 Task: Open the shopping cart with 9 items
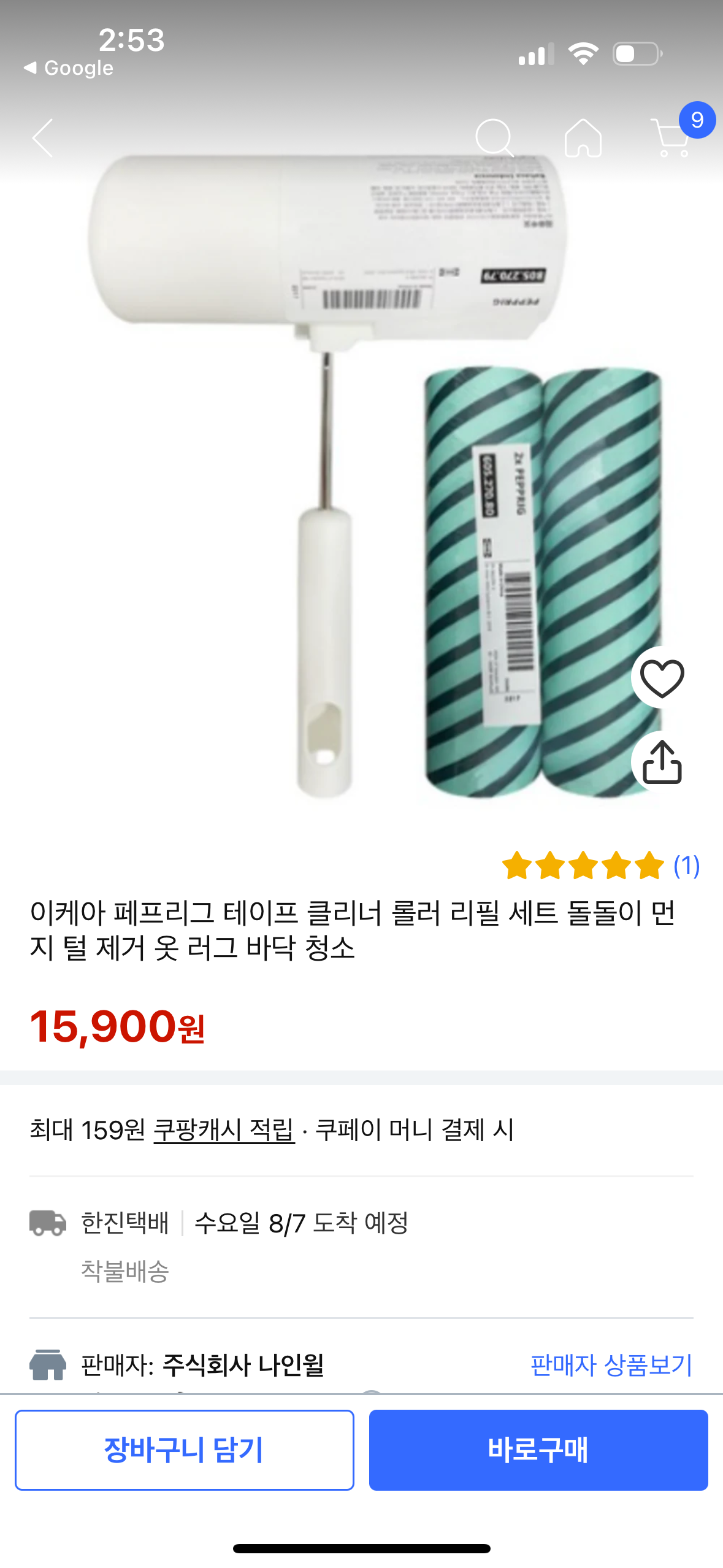pyautogui.click(x=672, y=137)
